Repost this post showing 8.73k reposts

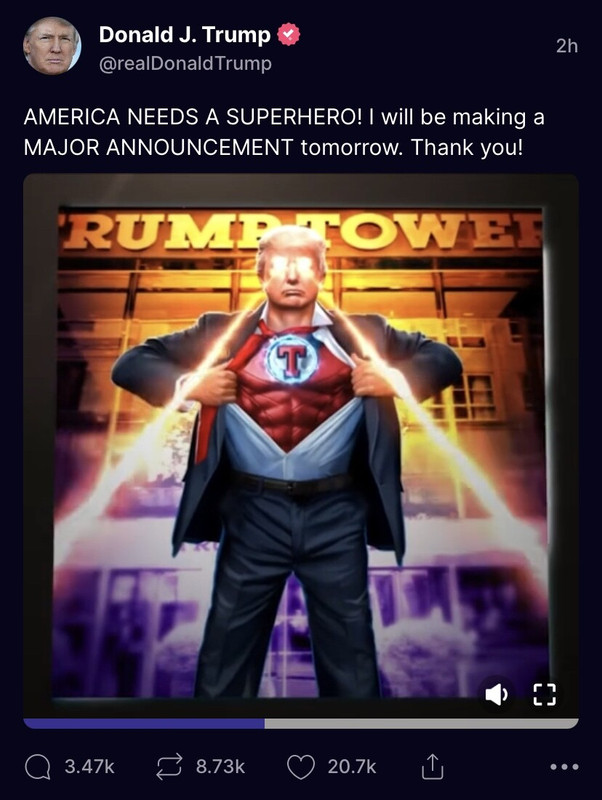point(168,767)
